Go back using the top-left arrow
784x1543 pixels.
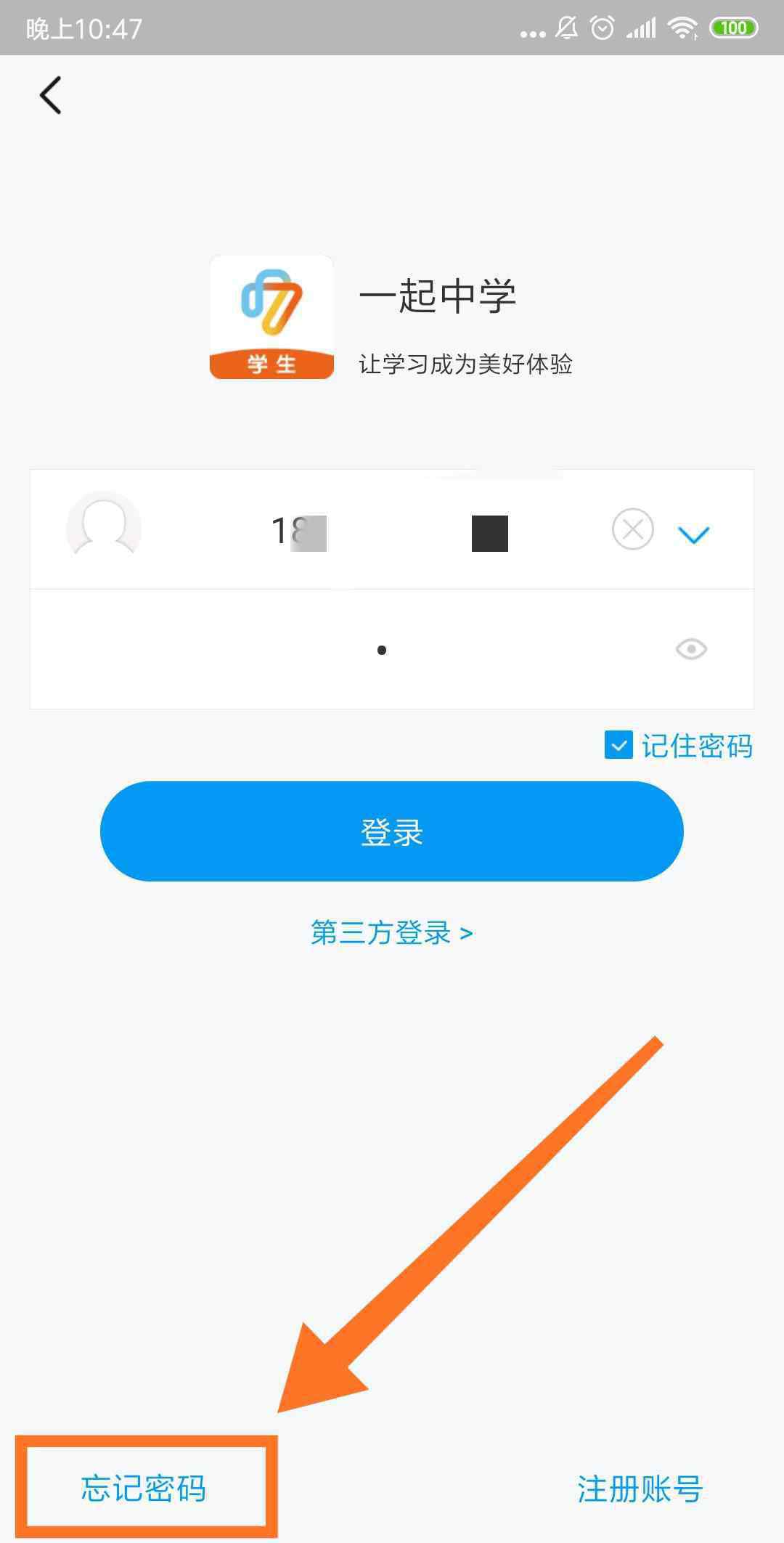[50, 95]
